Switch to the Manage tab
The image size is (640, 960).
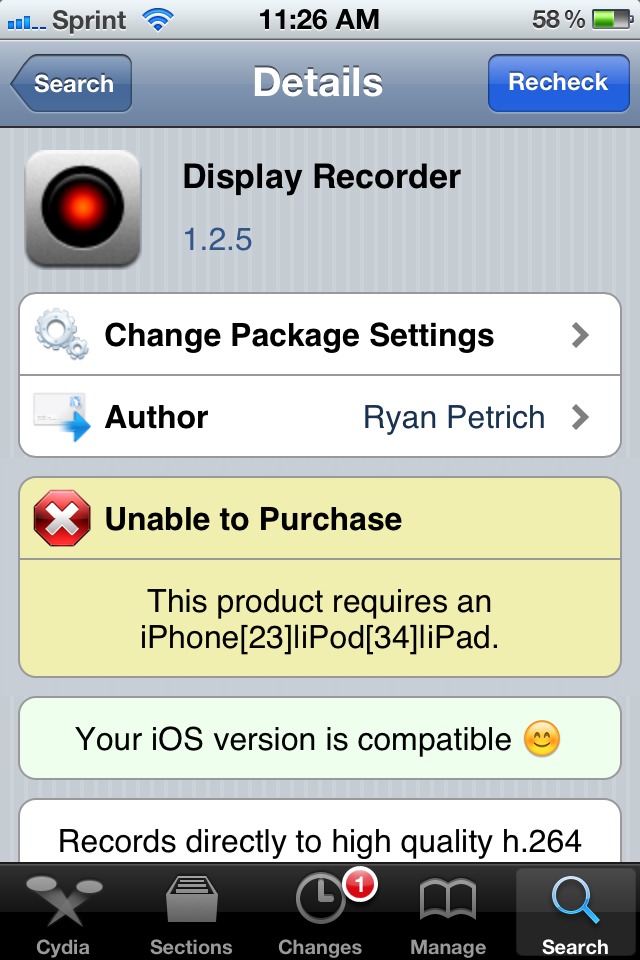tap(447, 912)
